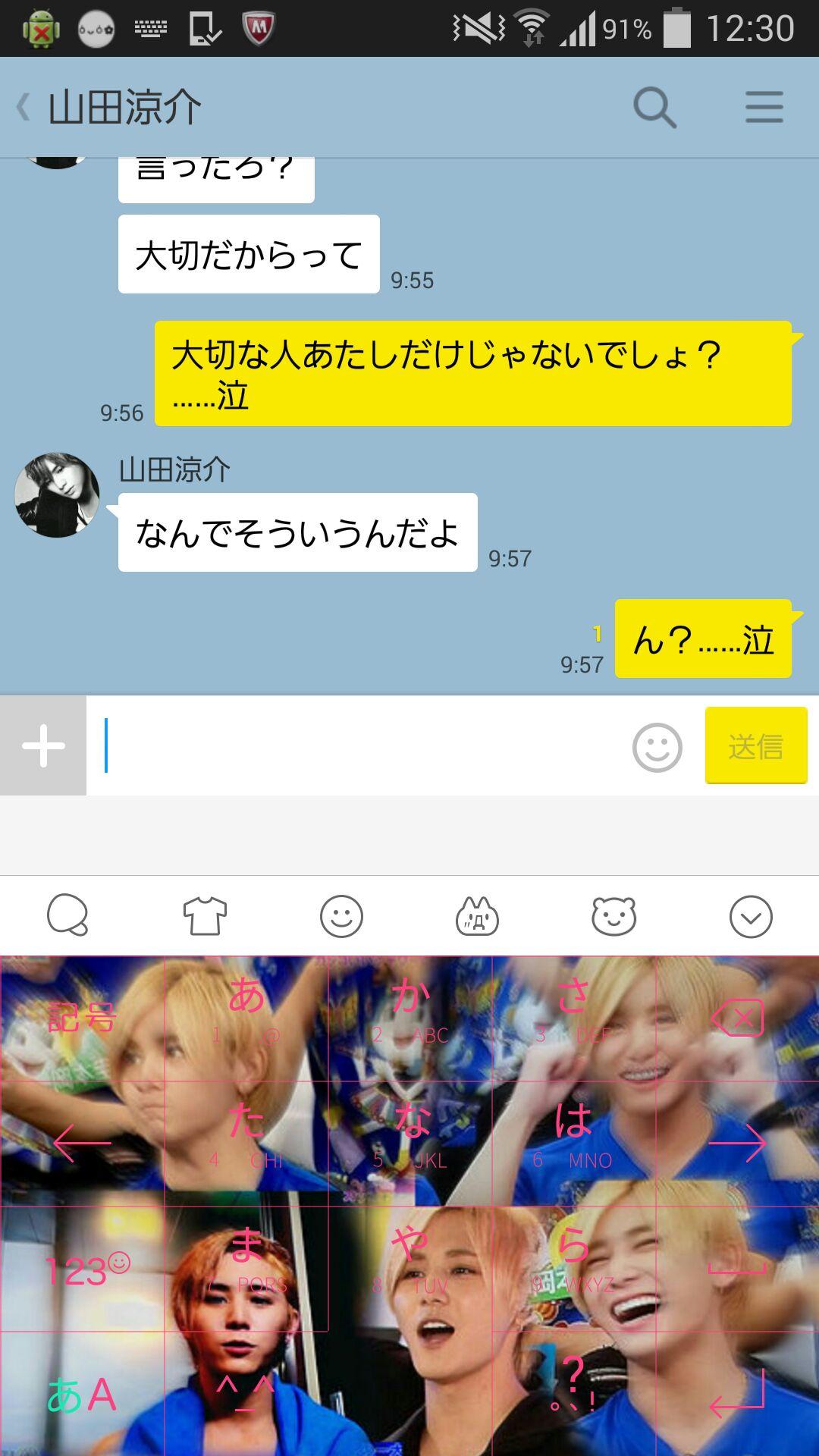
Task: Collapse the sticker panel with the down chevron
Action: [751, 916]
